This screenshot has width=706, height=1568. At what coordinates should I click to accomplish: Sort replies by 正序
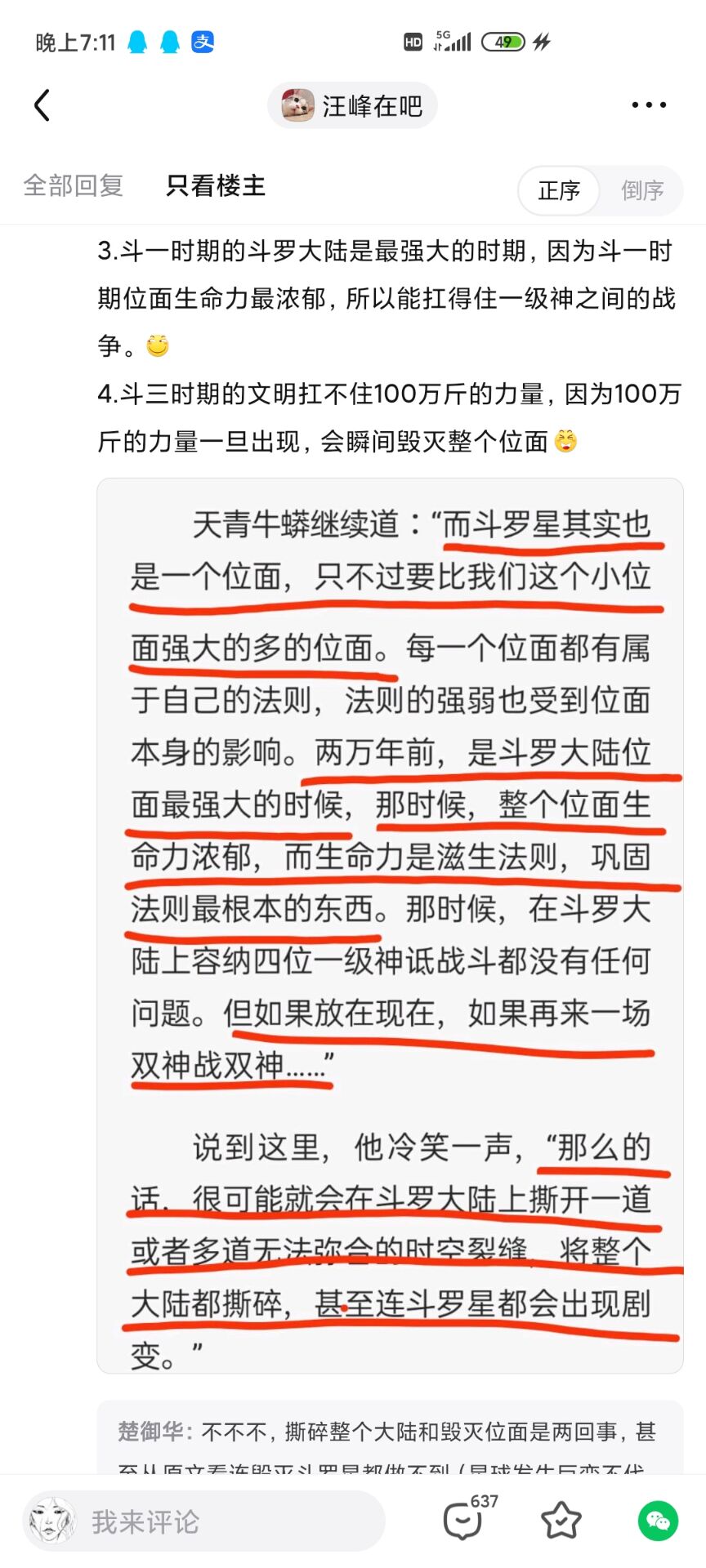(559, 190)
